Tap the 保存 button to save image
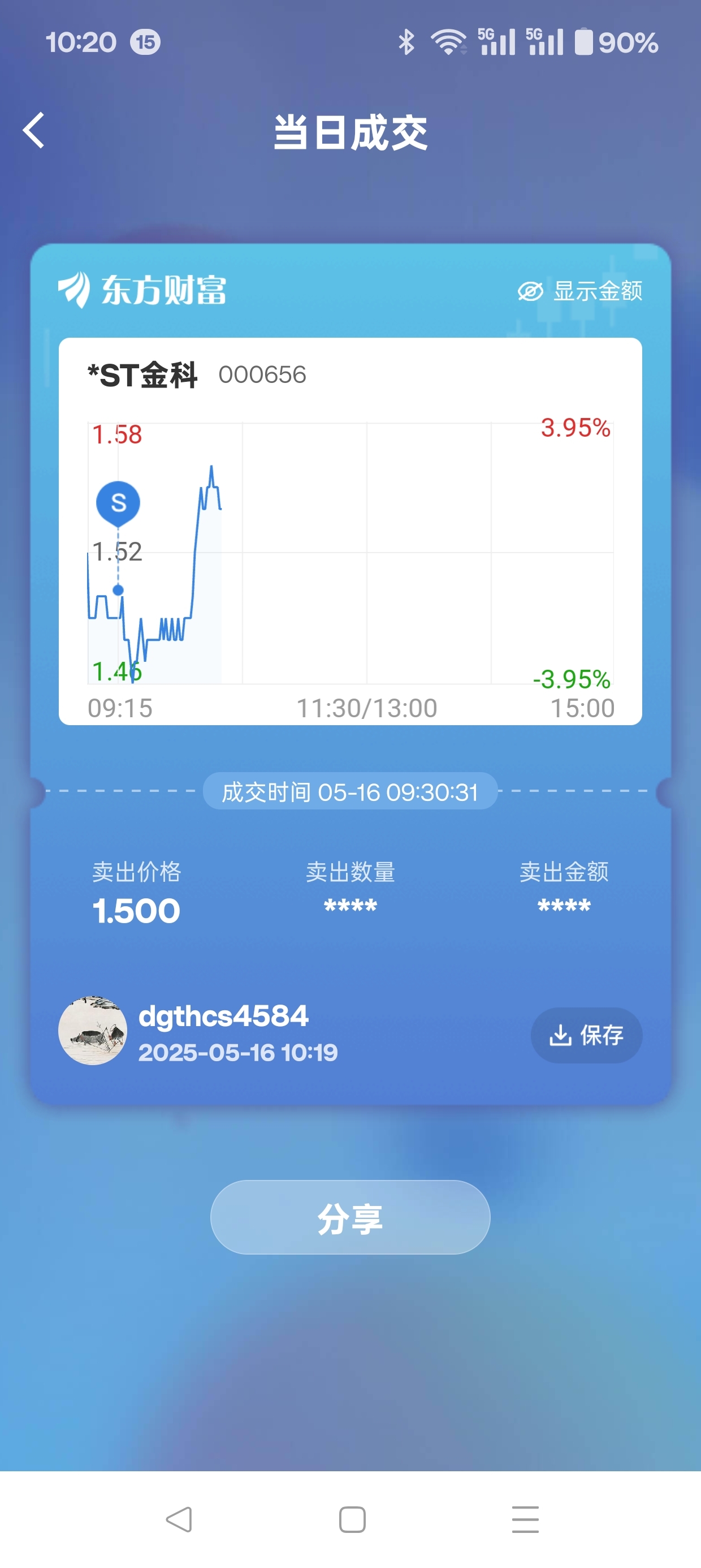Screen dimensions: 701x1568 586,1035
